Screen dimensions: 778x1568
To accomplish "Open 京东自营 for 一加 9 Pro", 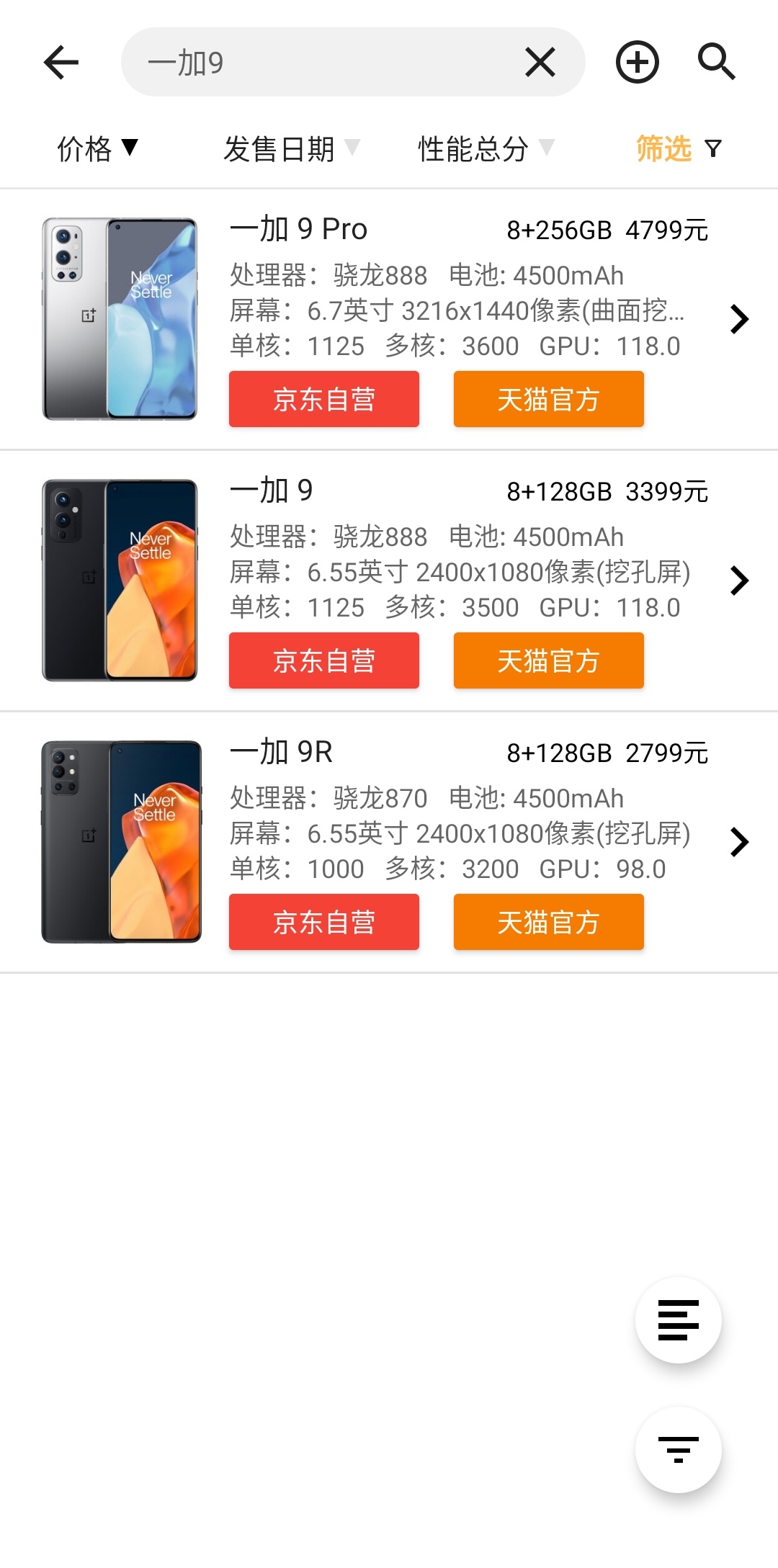I will click(324, 399).
